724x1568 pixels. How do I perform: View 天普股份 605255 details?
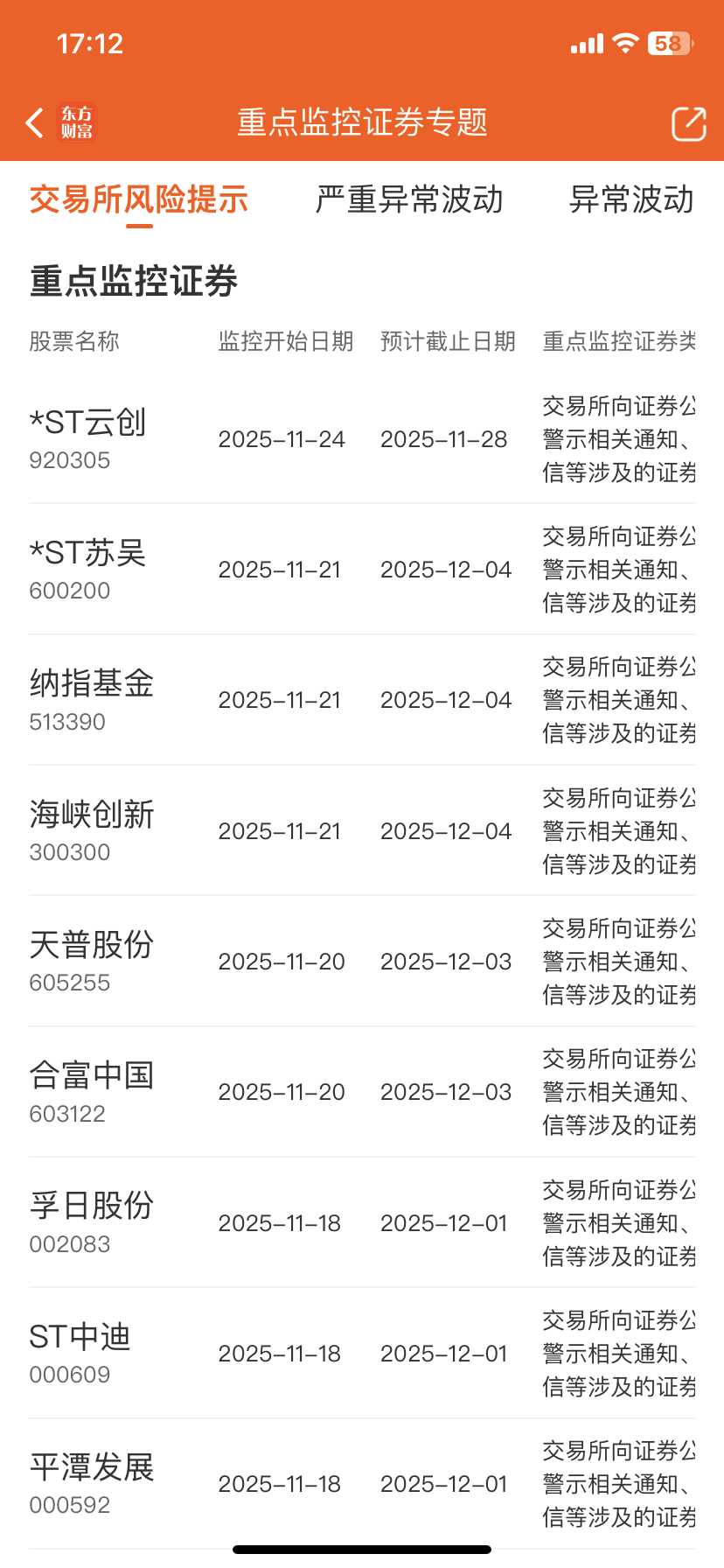(362, 961)
